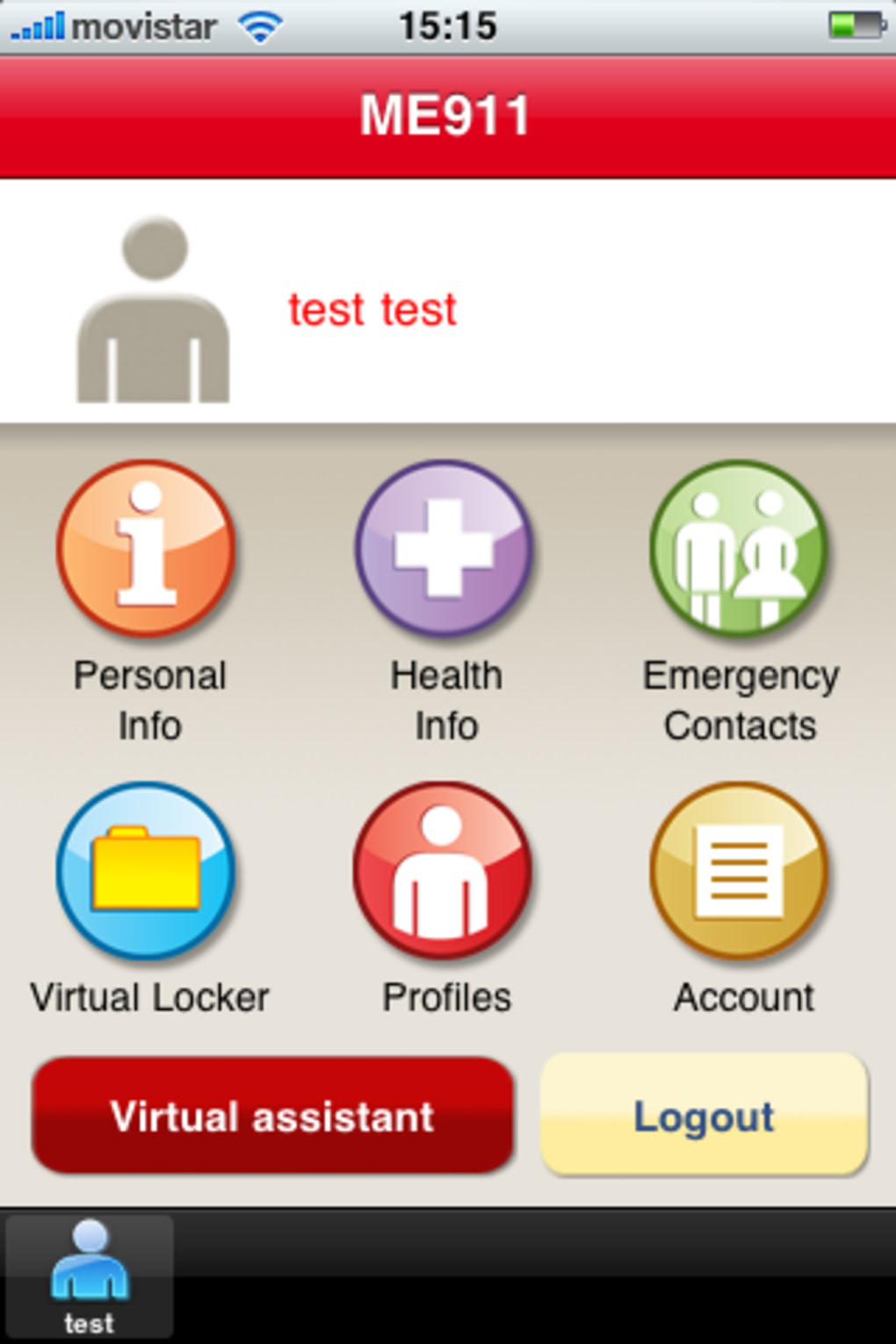Launch the Virtual assistant
The height and width of the screenshot is (1344, 896).
272,1116
